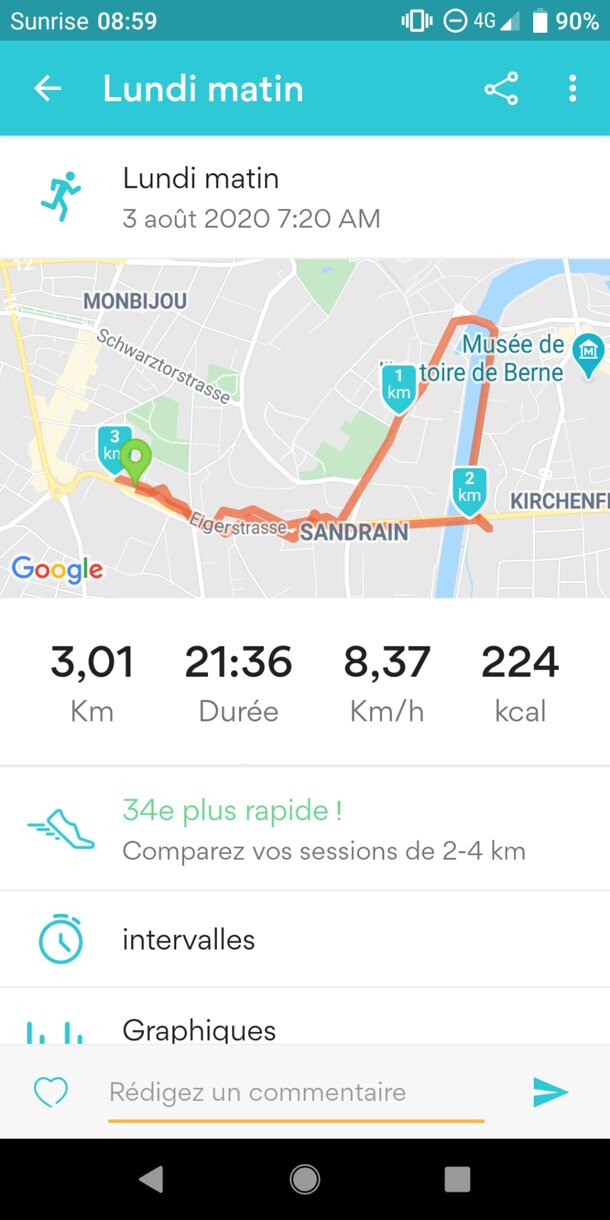Like this activity with the heart
Image resolution: width=610 pixels, height=1220 pixels.
click(x=50, y=1092)
